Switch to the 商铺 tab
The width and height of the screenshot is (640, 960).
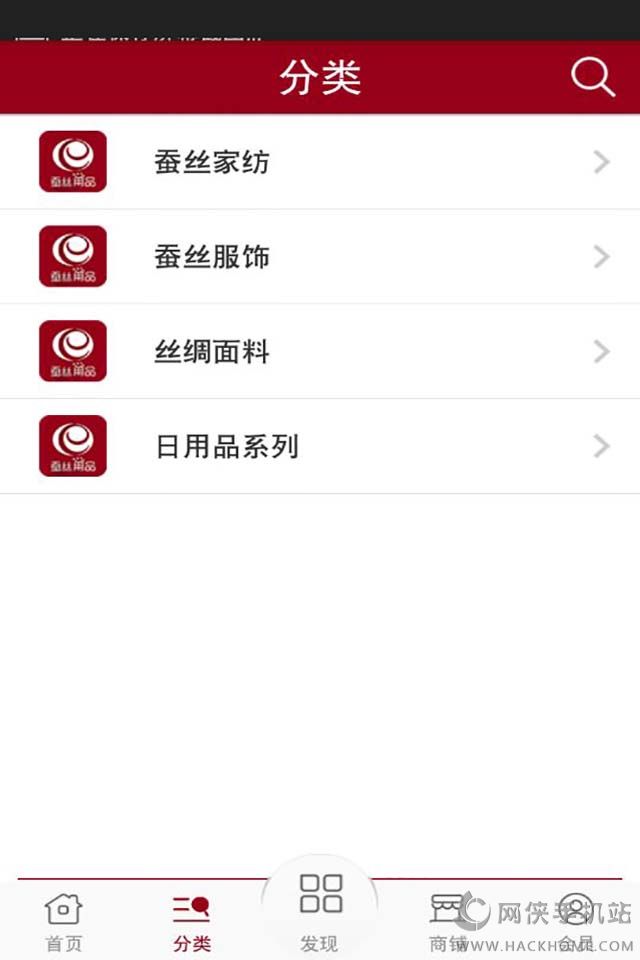[x=448, y=921]
